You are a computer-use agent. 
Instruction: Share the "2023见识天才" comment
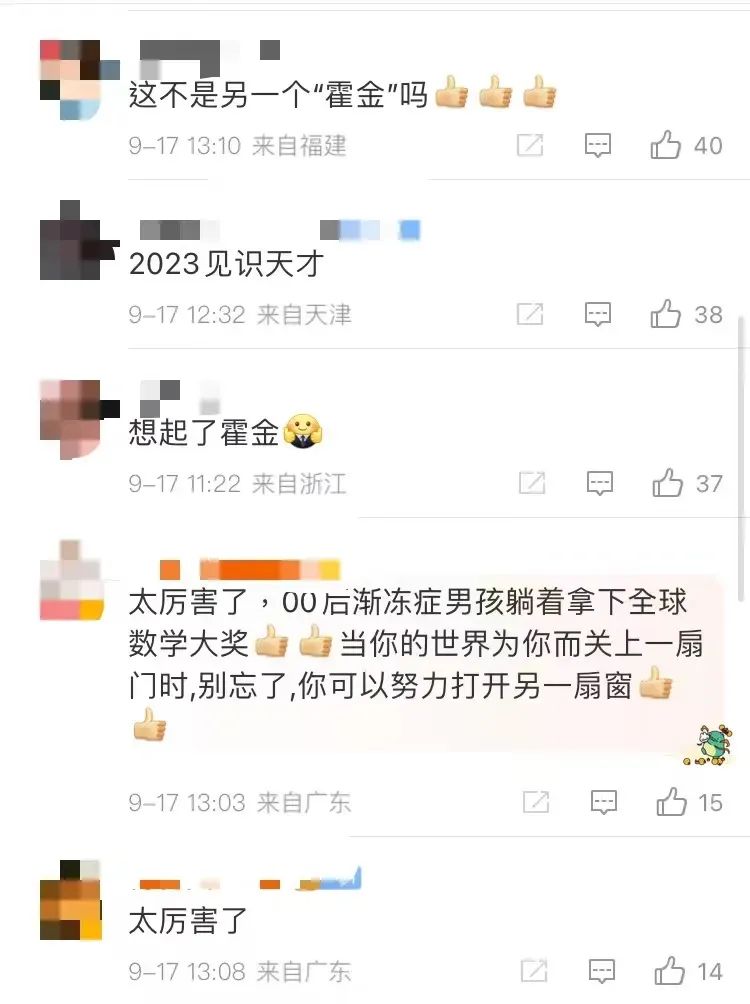tap(530, 315)
